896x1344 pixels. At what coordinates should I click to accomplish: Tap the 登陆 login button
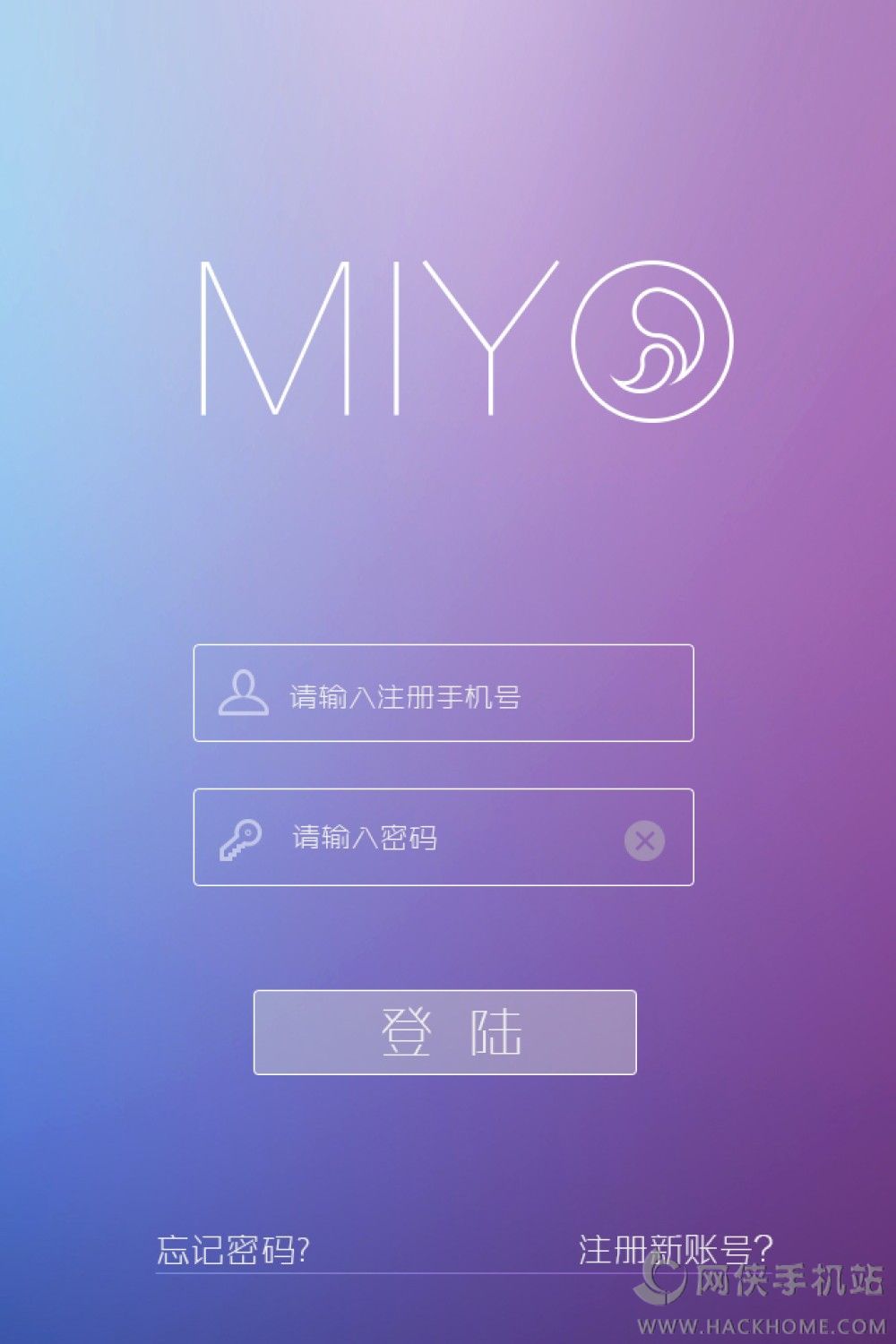(x=444, y=1032)
